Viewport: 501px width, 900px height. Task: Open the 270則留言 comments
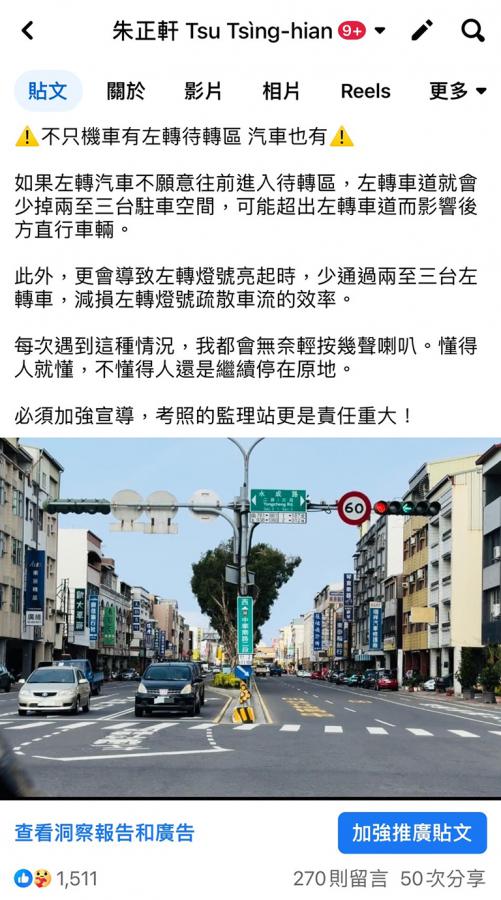(x=340, y=878)
